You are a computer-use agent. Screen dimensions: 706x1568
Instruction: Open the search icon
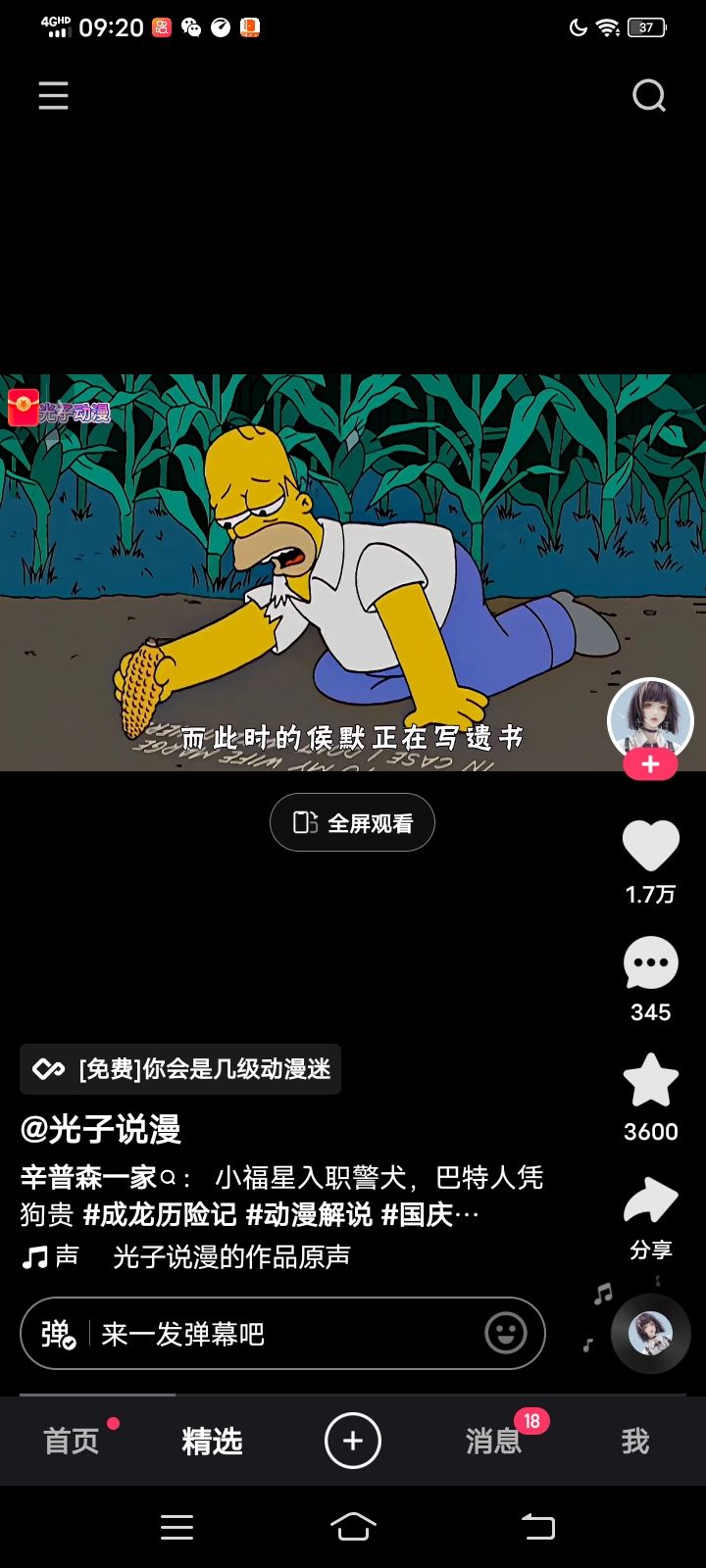[x=648, y=95]
